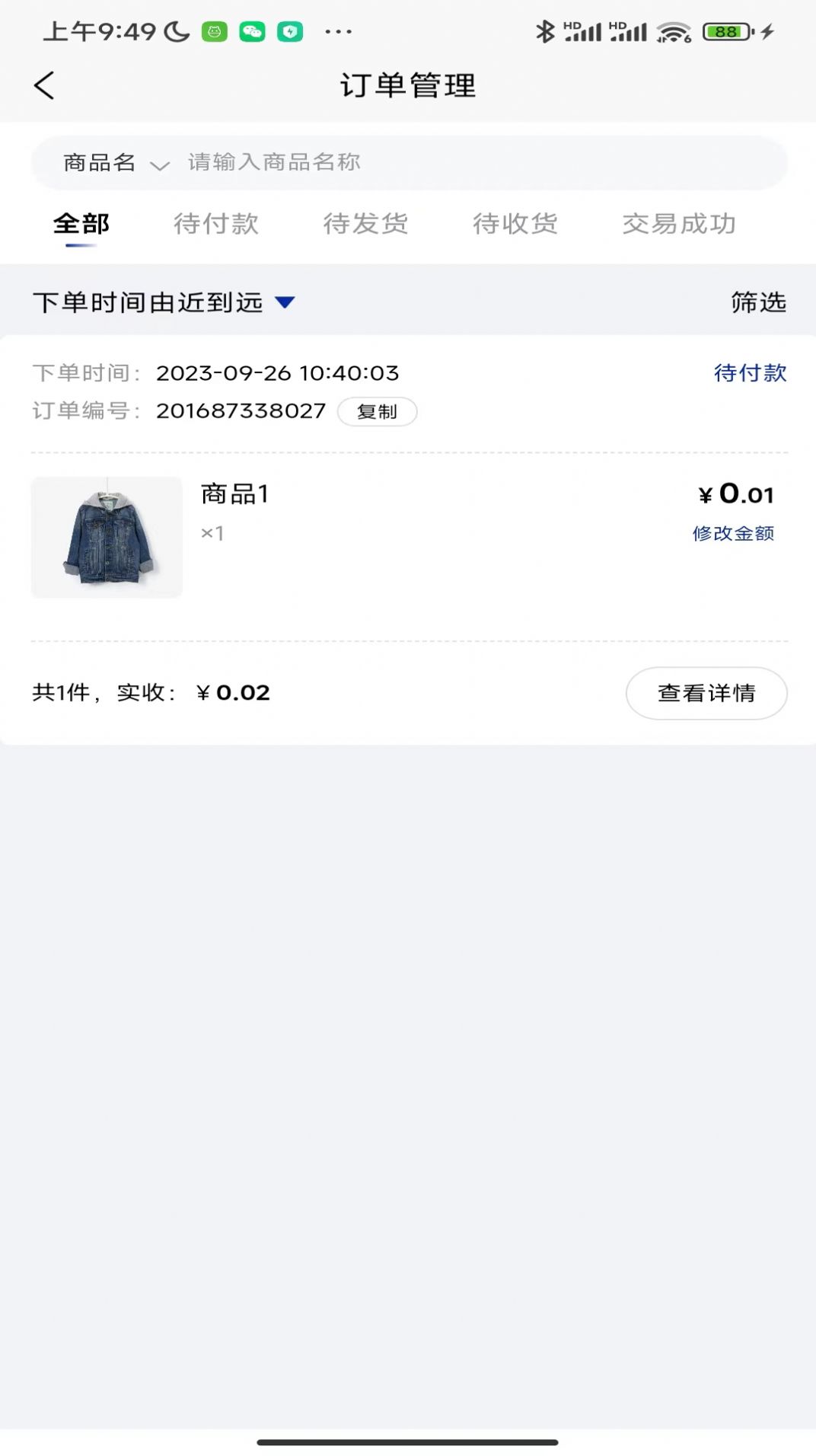Tap the shield security icon in status bar
This screenshot has height=1456, width=816.
pyautogui.click(x=290, y=30)
